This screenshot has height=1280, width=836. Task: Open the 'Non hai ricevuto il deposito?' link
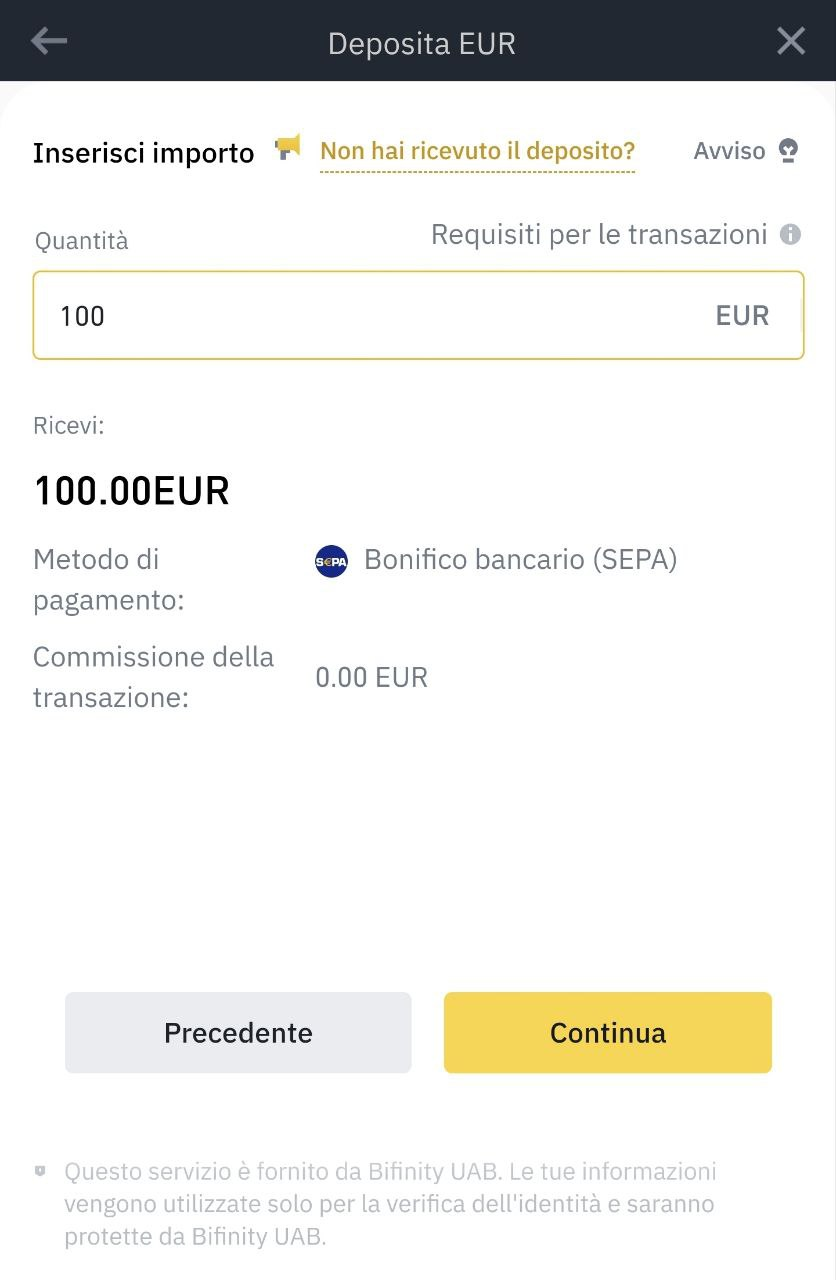coord(477,151)
